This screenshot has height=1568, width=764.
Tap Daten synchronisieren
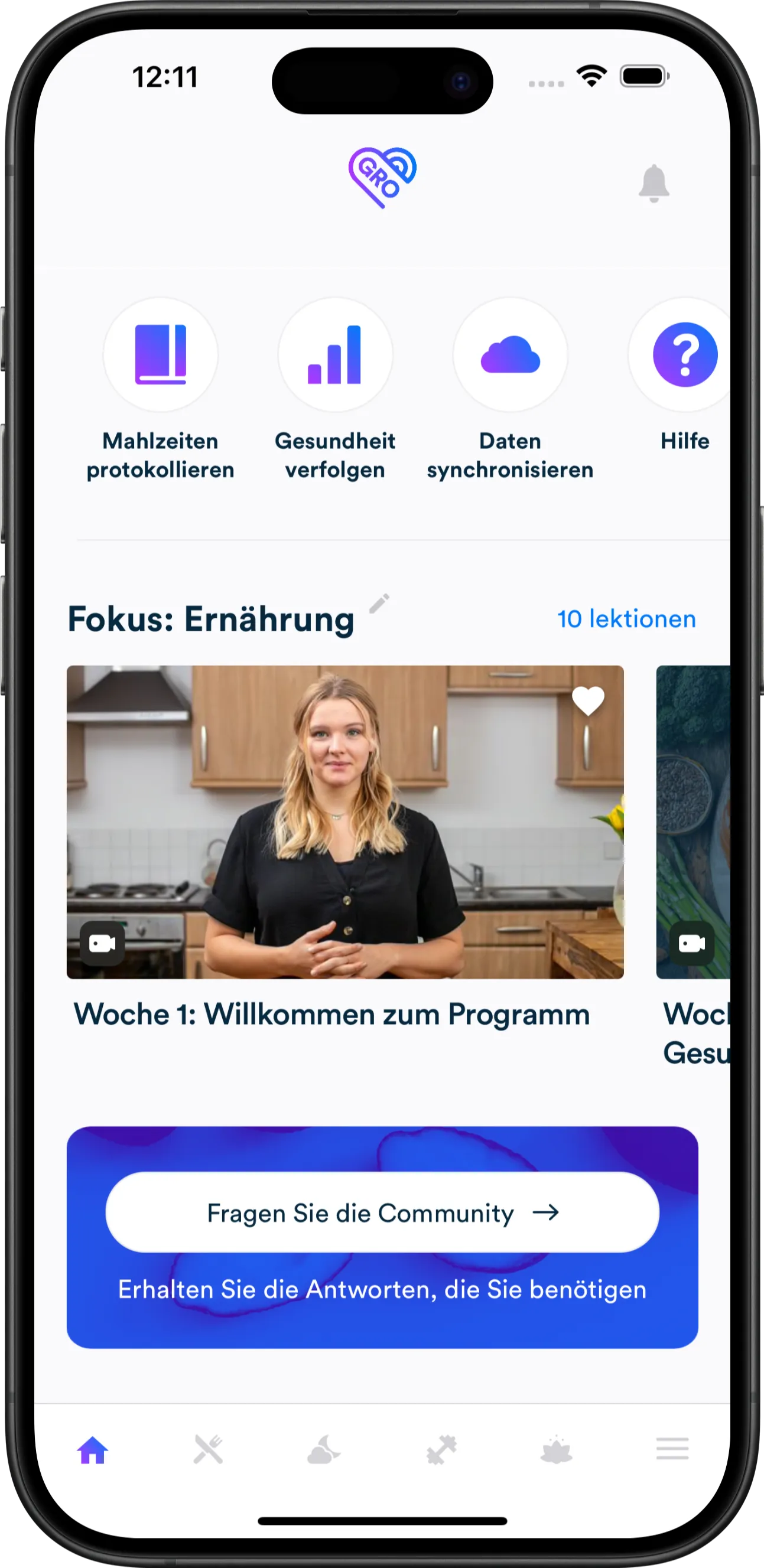click(x=510, y=355)
